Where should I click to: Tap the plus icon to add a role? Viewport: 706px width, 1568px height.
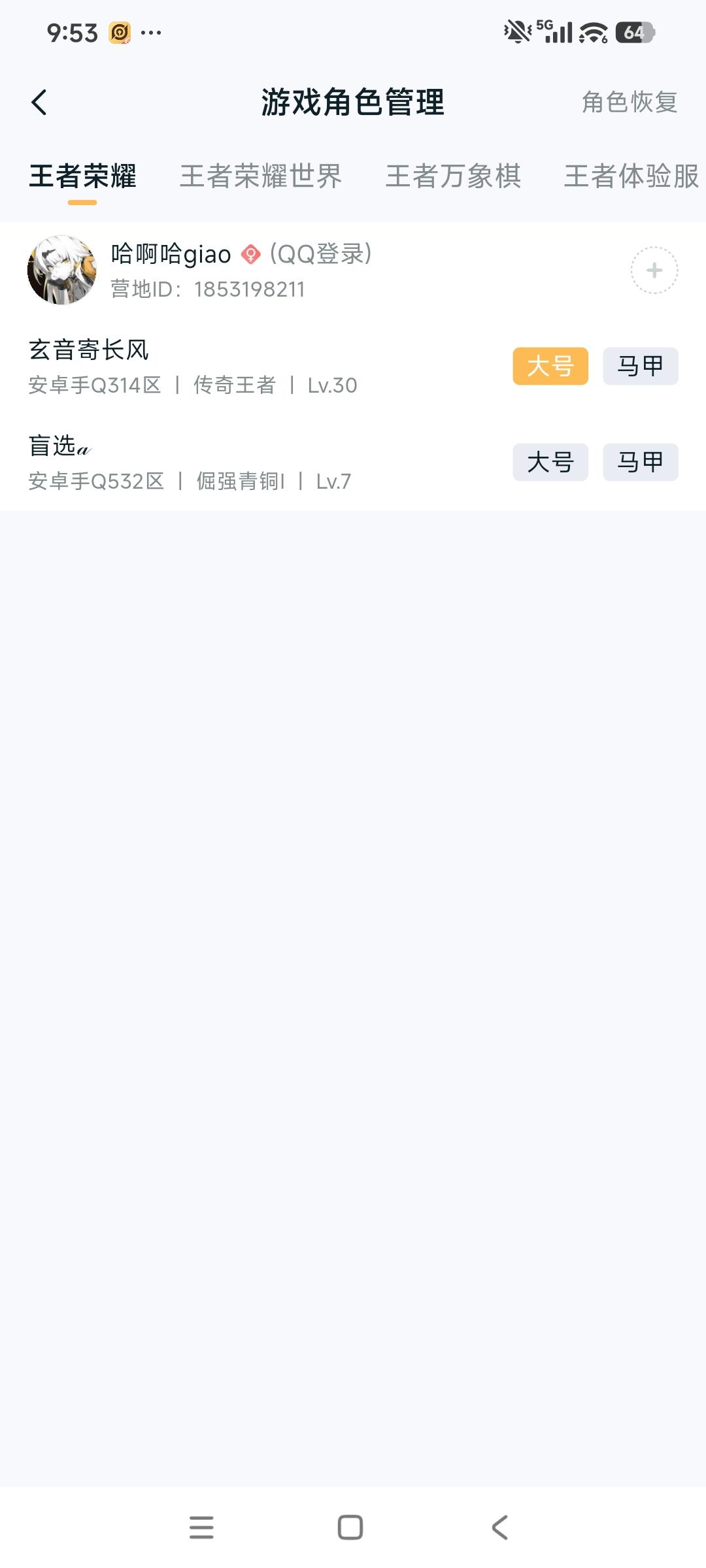[653, 270]
